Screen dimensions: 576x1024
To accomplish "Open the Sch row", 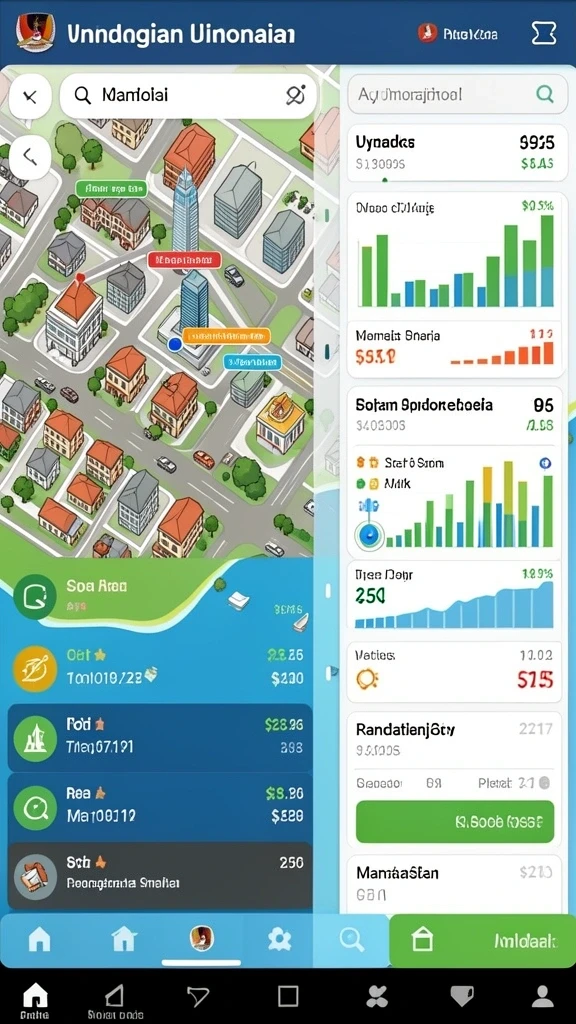I will 160,875.
